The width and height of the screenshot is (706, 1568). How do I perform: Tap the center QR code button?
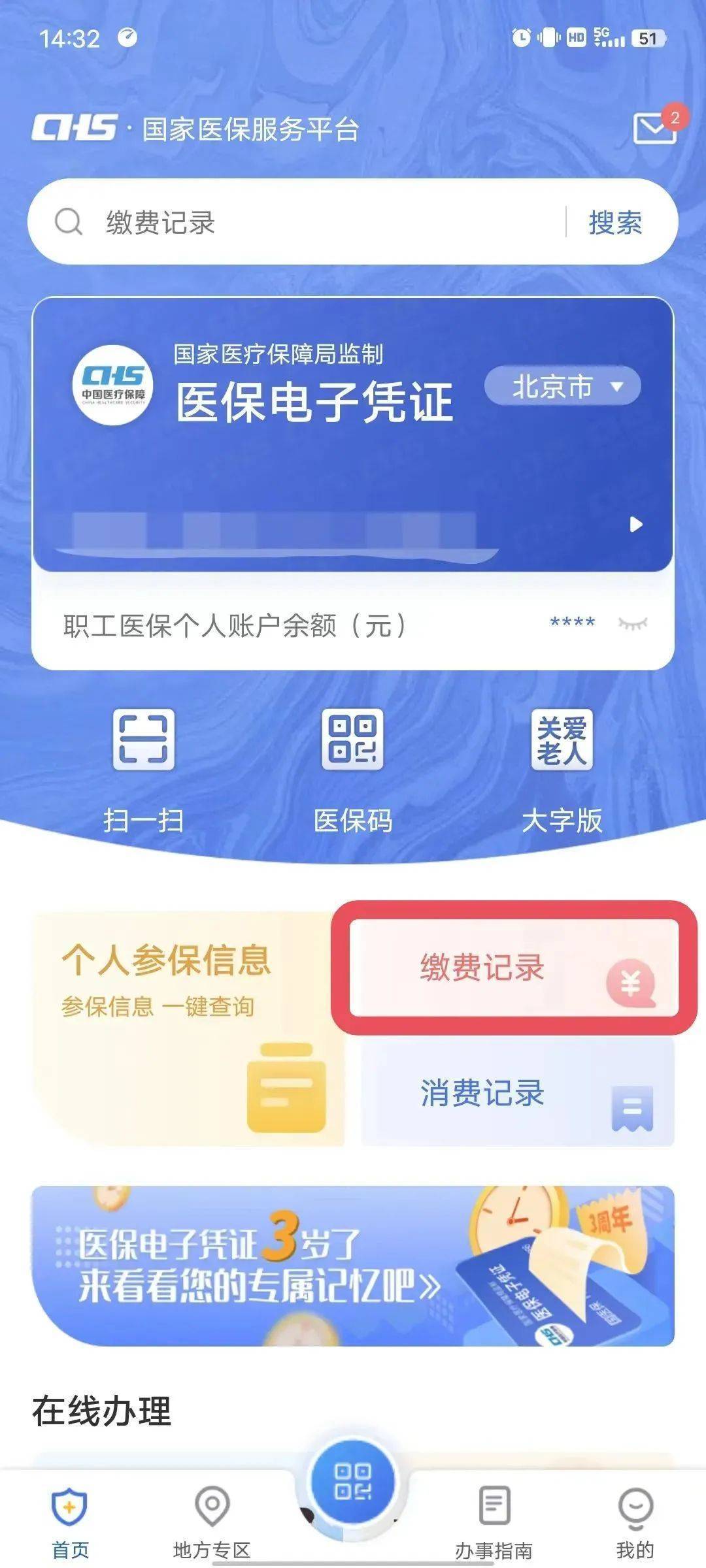coord(352,1482)
